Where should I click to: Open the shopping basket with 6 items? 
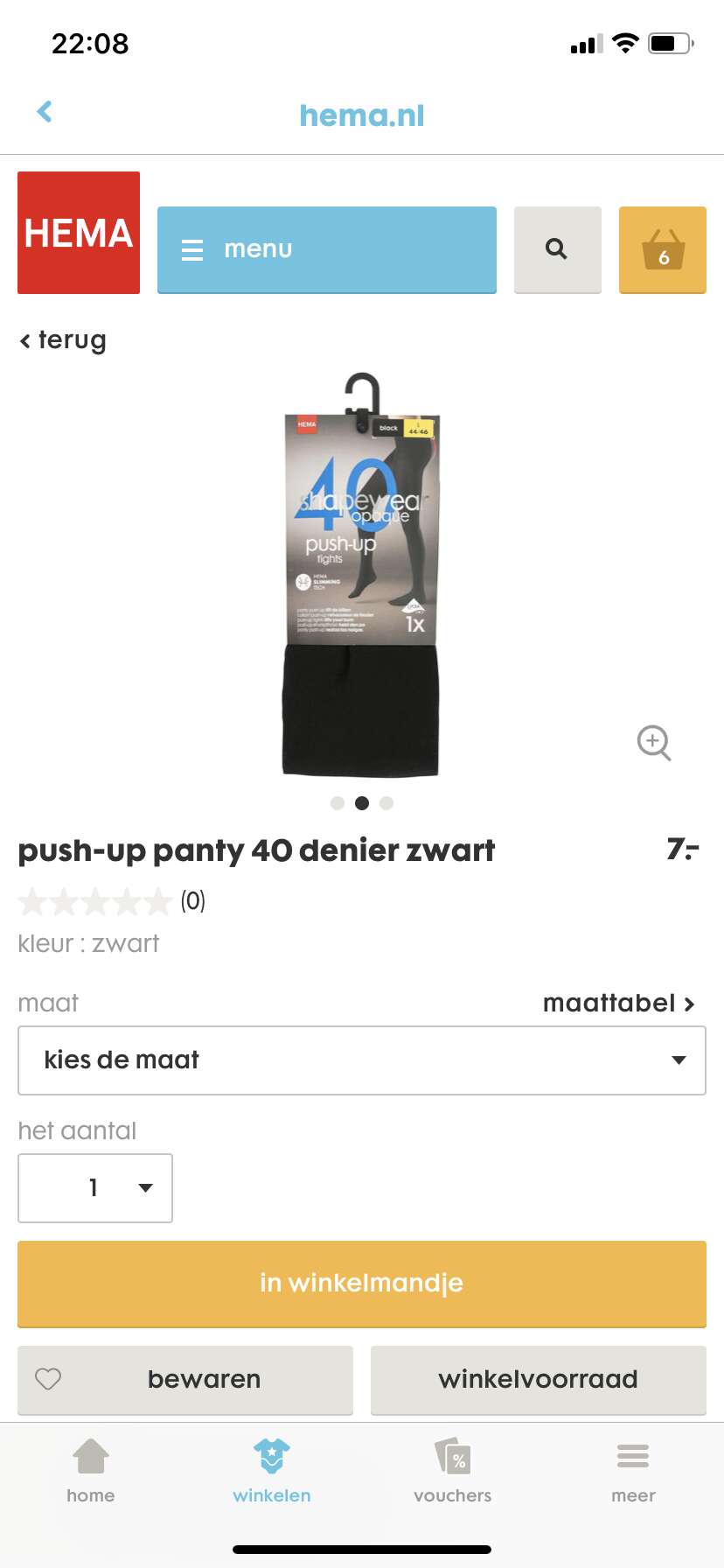(x=663, y=249)
